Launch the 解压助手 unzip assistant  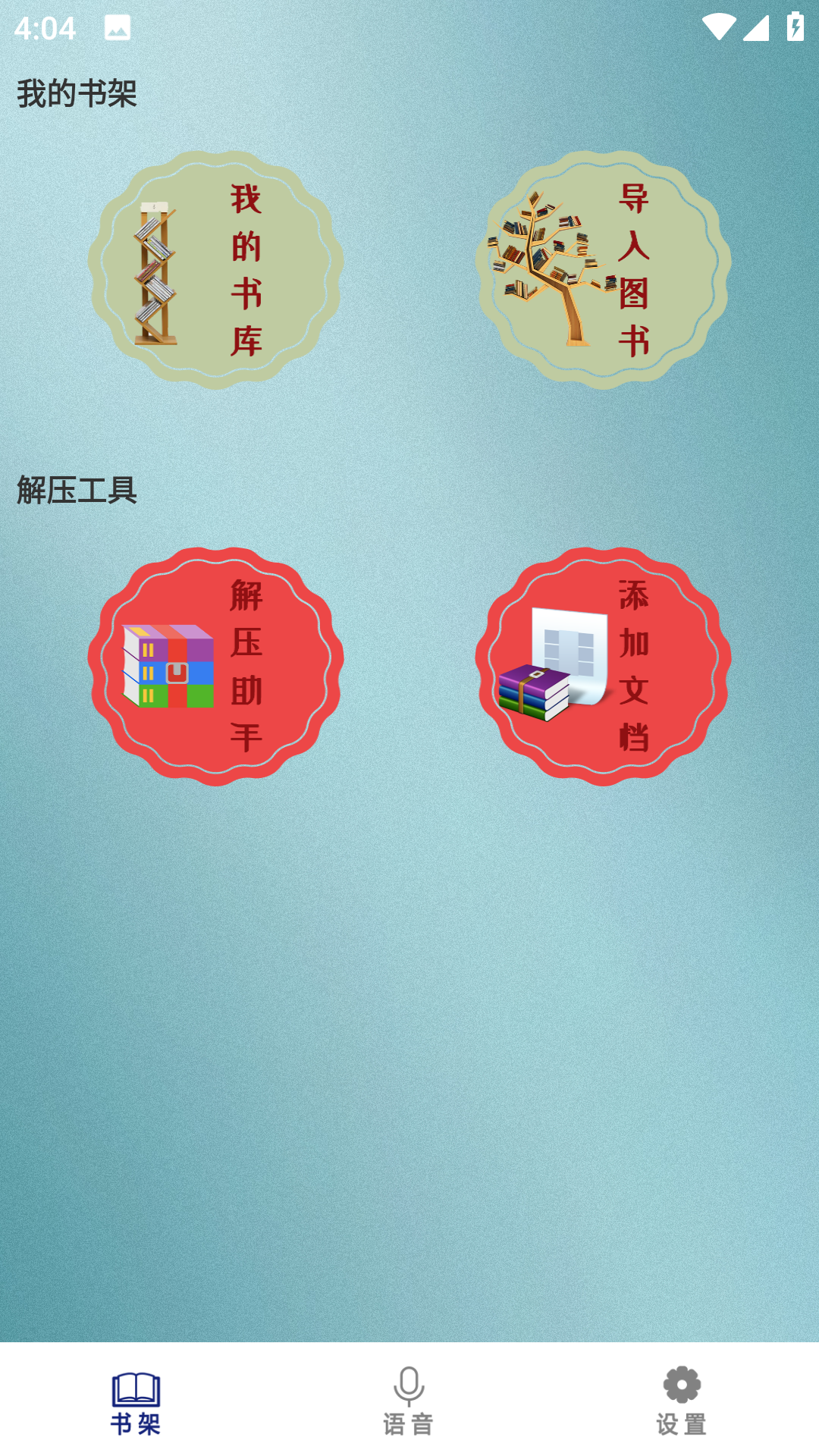pos(216,667)
